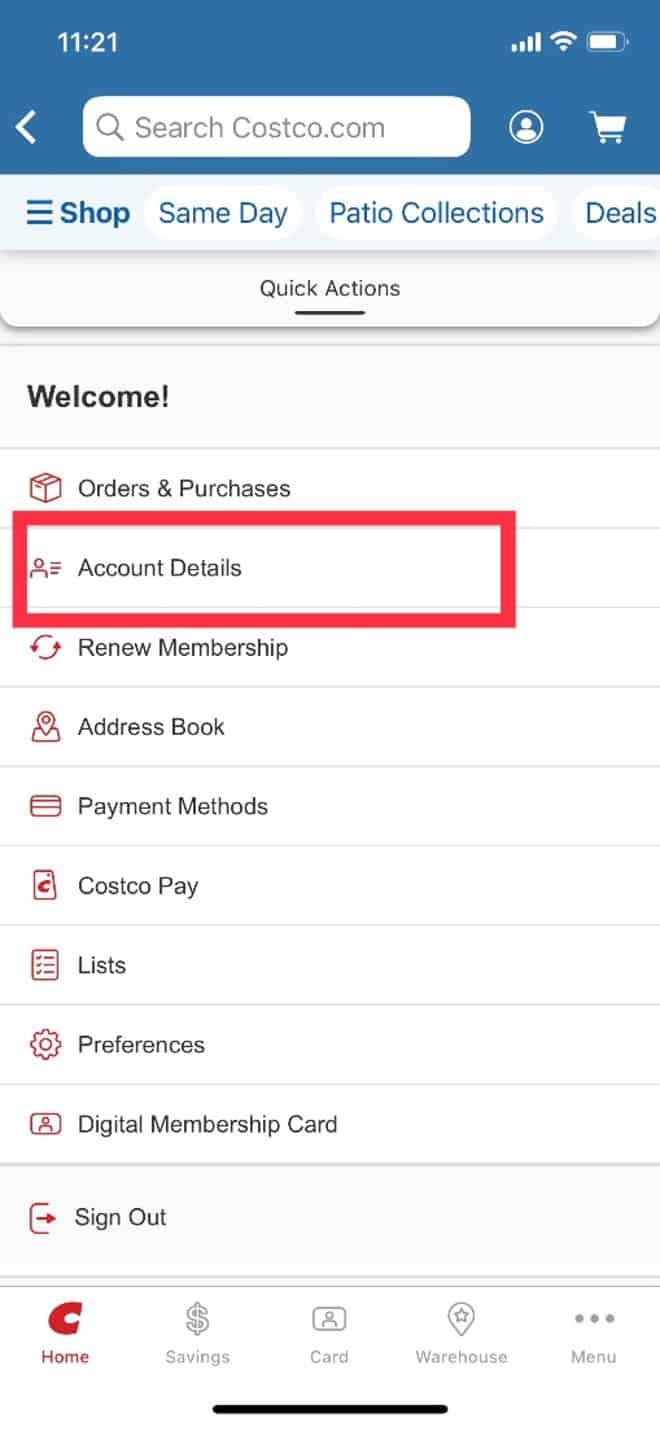Switch to the Menu tab
This screenshot has height=1430, width=660.
coord(593,1334)
